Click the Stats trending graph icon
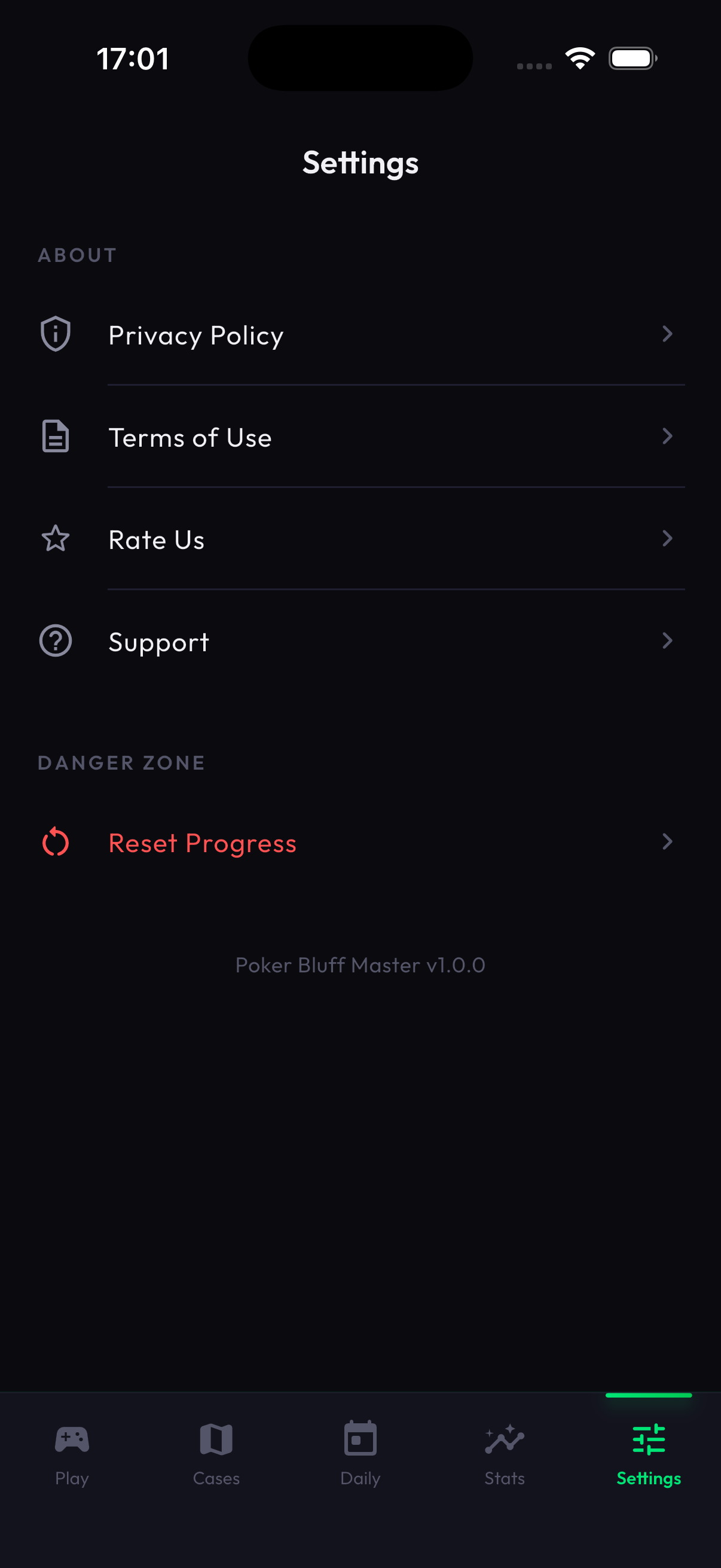 coord(505,1440)
